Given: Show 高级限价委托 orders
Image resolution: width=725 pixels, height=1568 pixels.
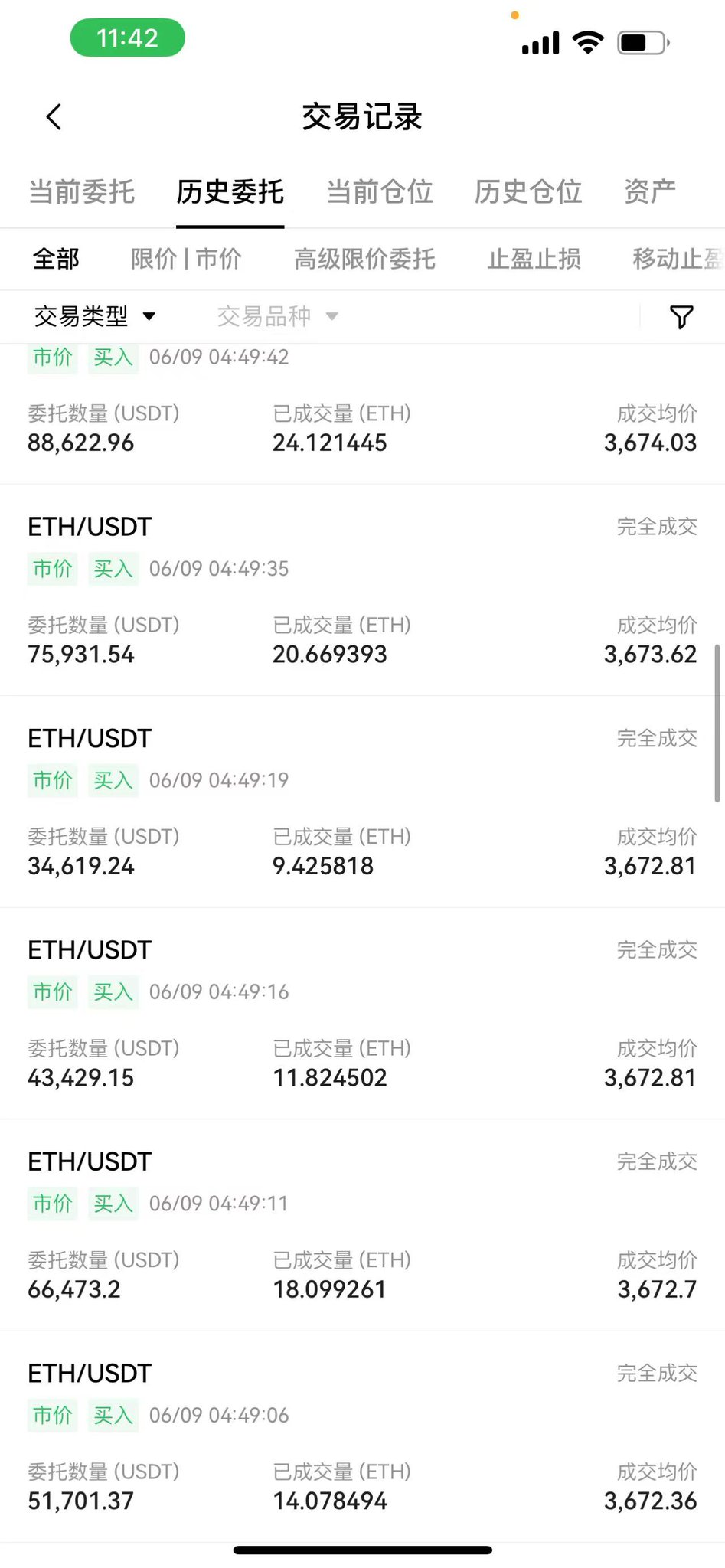Looking at the screenshot, I should 364,259.
